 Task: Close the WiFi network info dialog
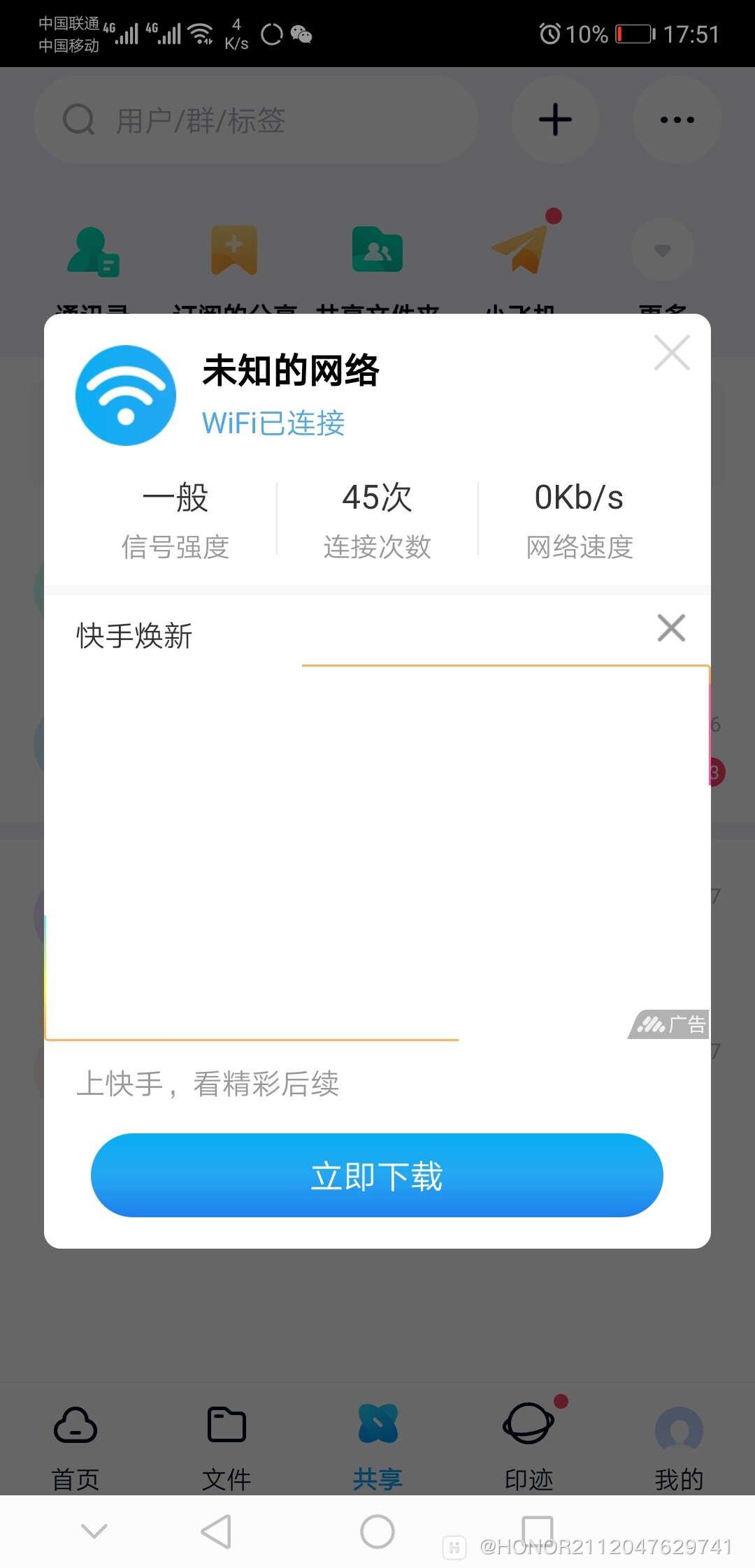click(672, 352)
